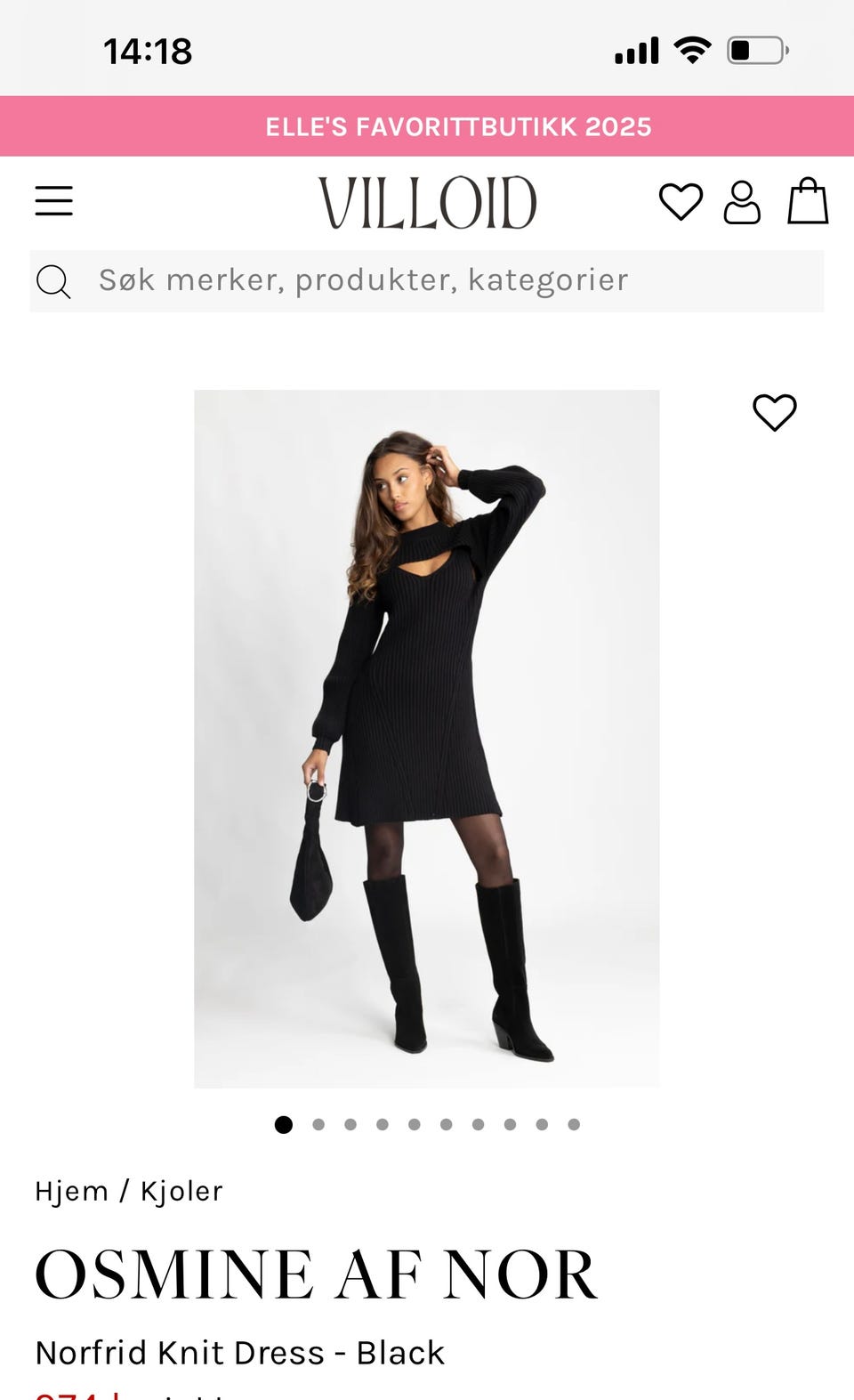The height and width of the screenshot is (1400, 854).
Task: Toggle the favorite heart on the product image
Action: click(775, 411)
